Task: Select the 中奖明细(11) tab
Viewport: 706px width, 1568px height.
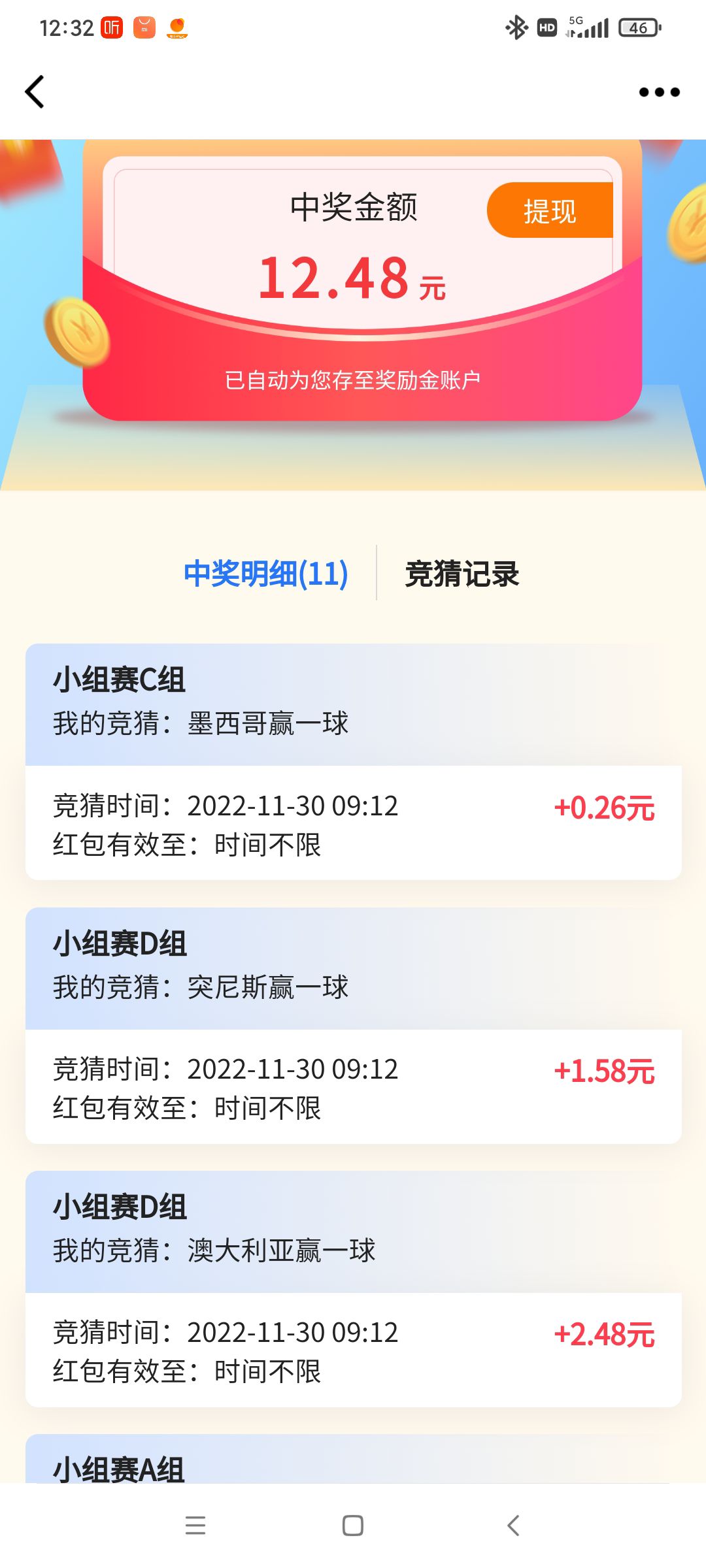Action: pyautogui.click(x=265, y=574)
